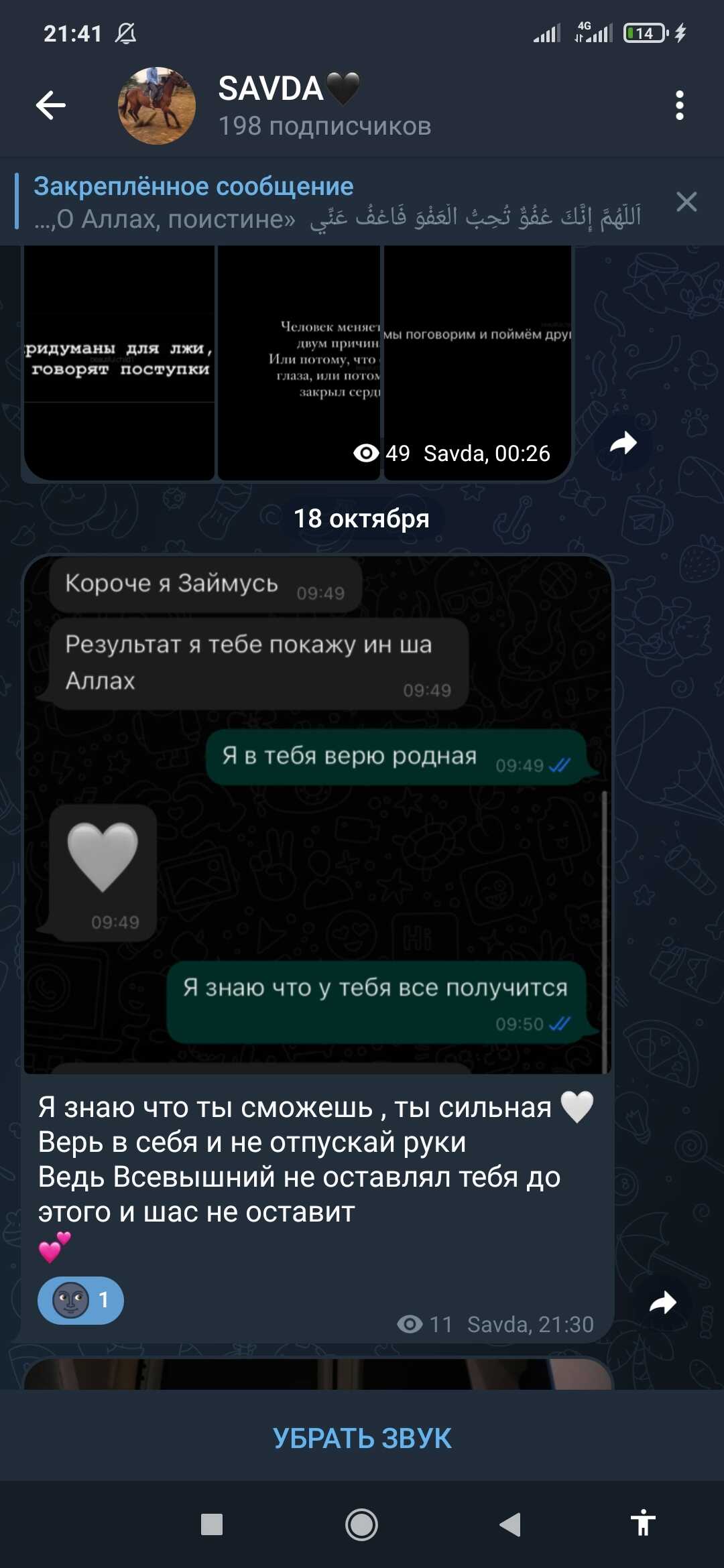724x1568 pixels.
Task: Go to the system home screen
Action: tap(361, 1525)
